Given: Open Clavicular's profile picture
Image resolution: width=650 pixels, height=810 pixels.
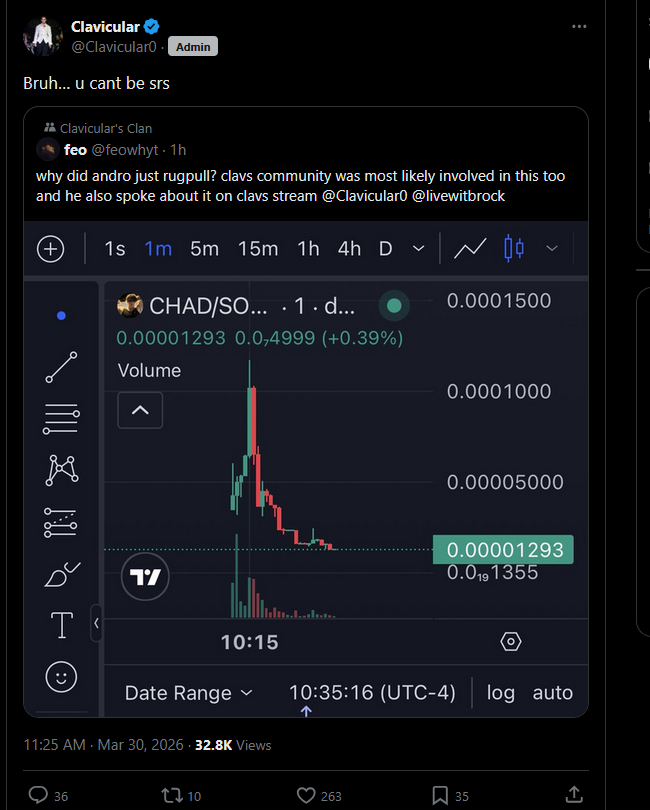Looking at the screenshot, I should tap(39, 36).
